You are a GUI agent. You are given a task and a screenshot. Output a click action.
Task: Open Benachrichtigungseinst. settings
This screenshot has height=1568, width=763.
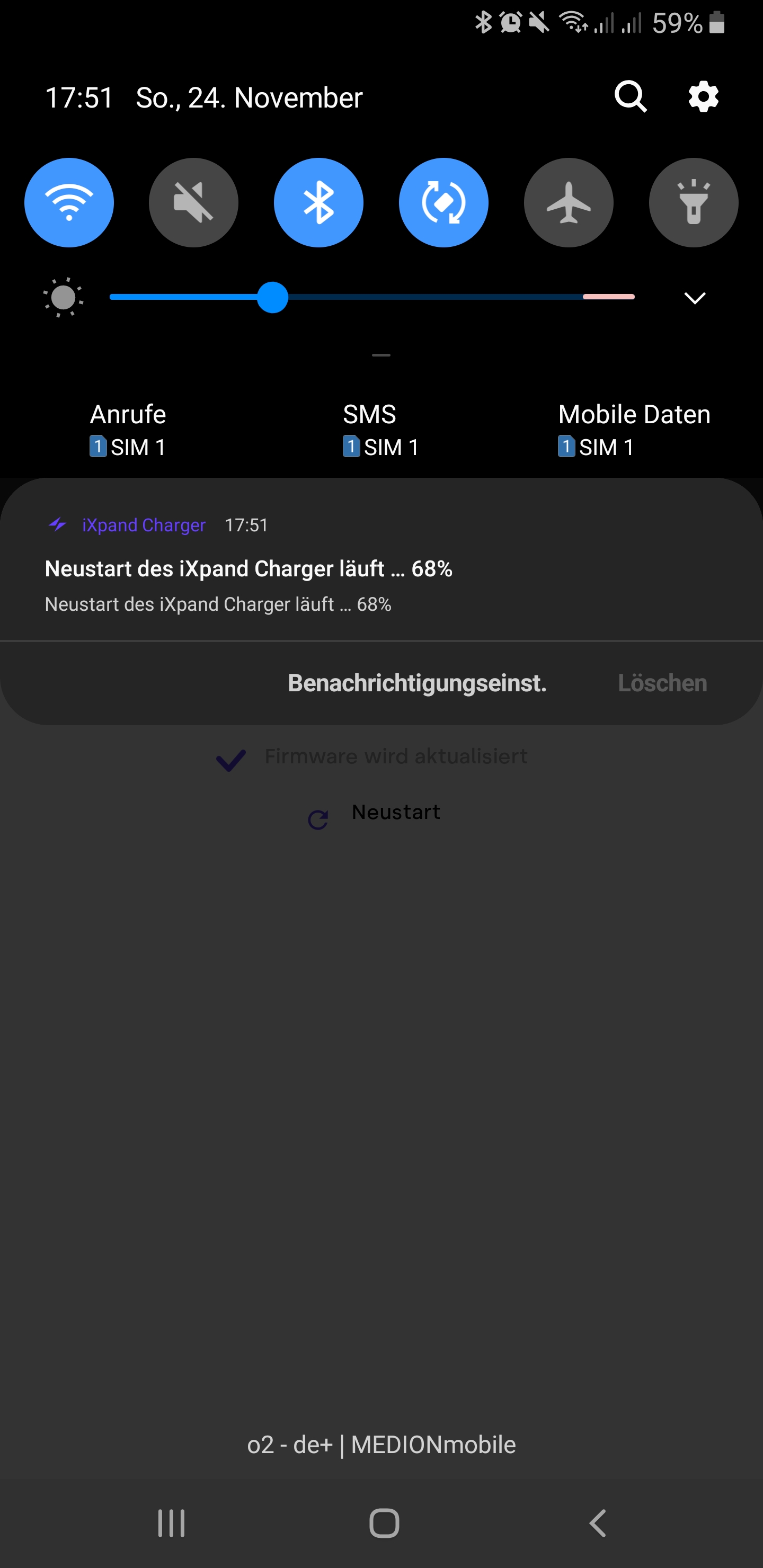pos(417,683)
